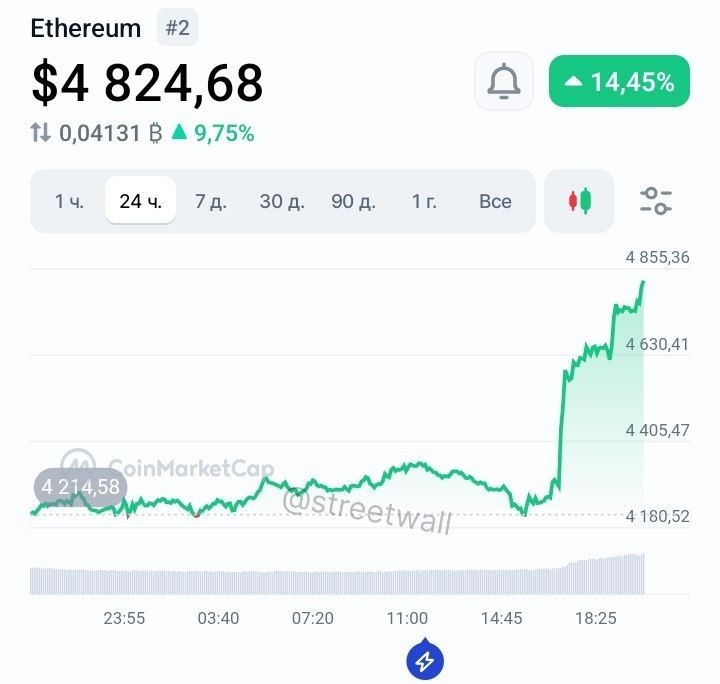Select the 1 ч. time range
Screen dimensions: 720x684
(69, 201)
